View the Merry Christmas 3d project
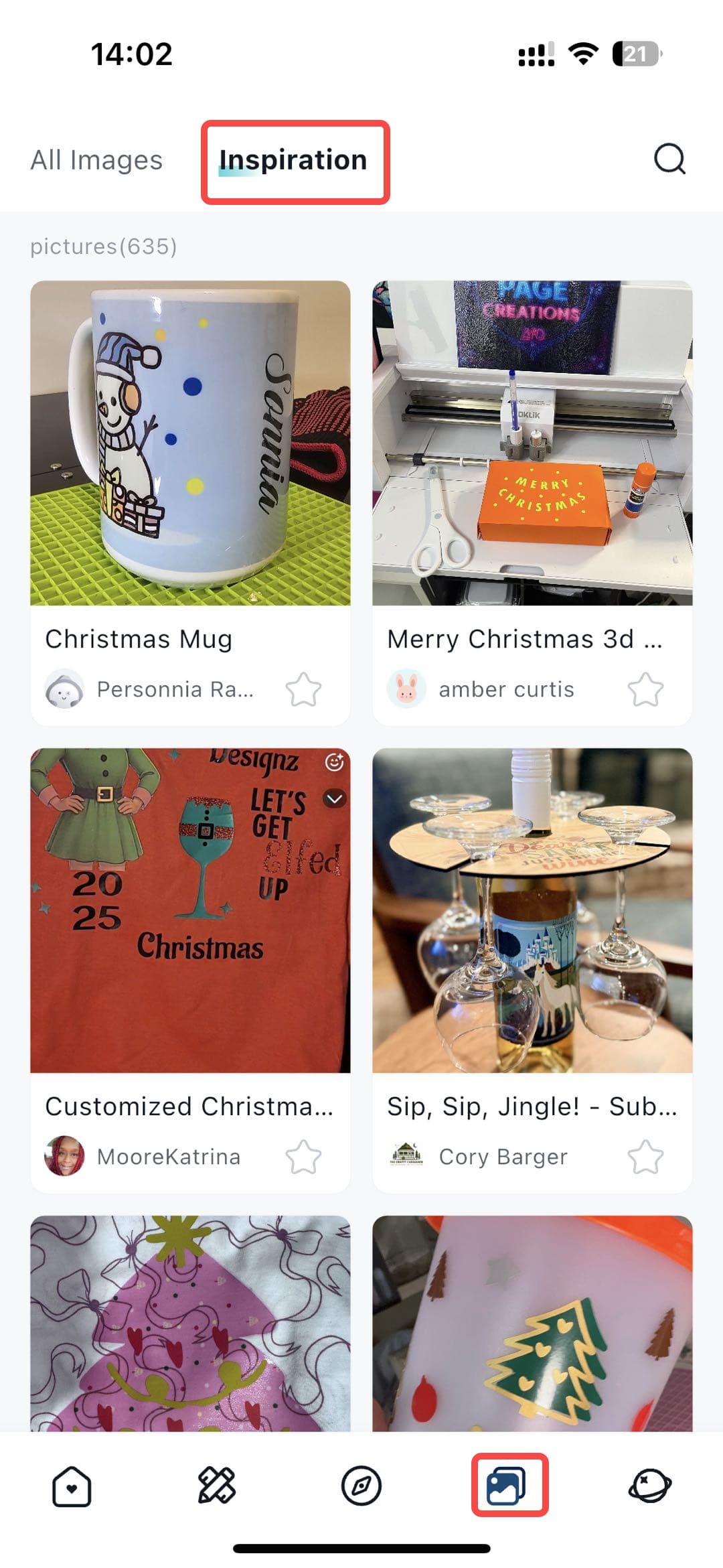 pyautogui.click(x=532, y=443)
